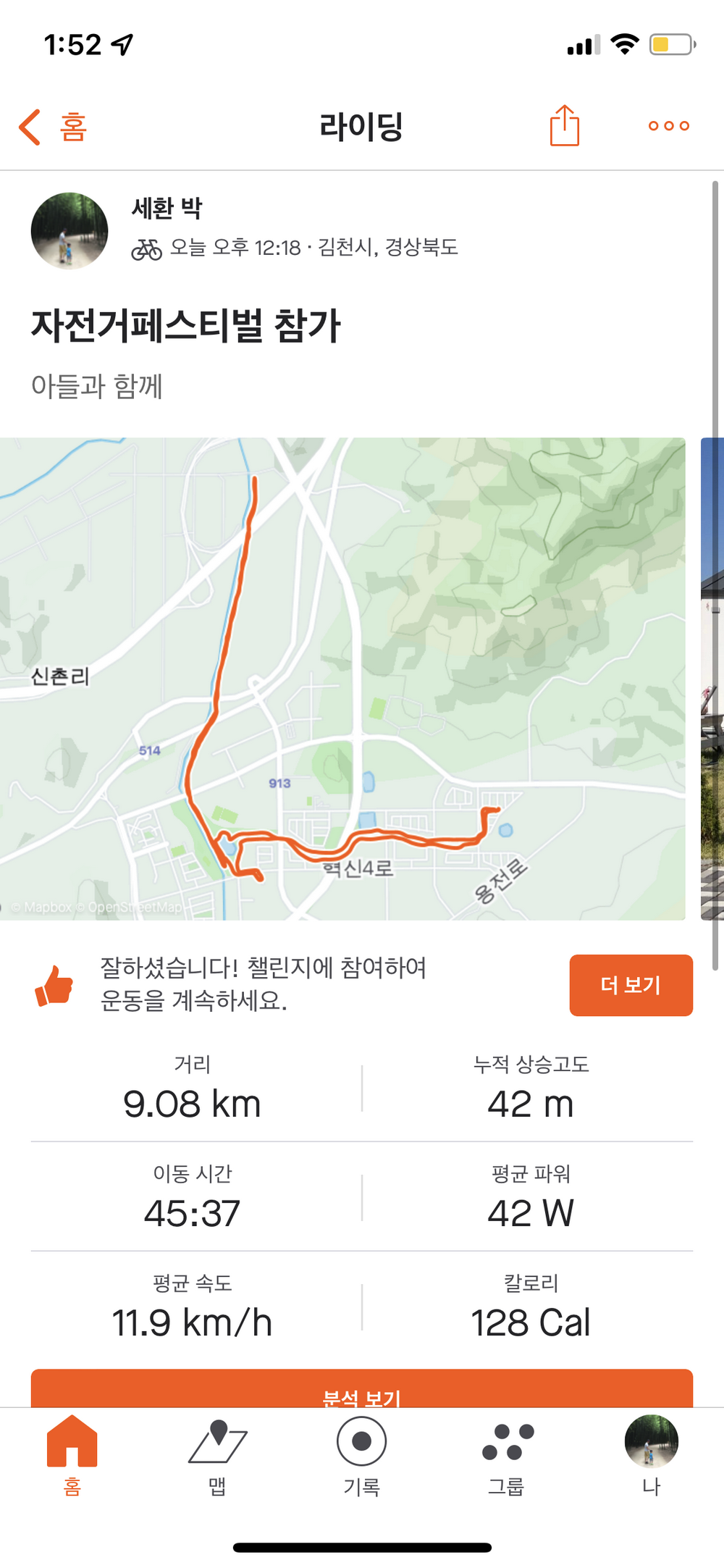Open the three-dot overflow menu
This screenshot has height=1568, width=724.
click(668, 126)
